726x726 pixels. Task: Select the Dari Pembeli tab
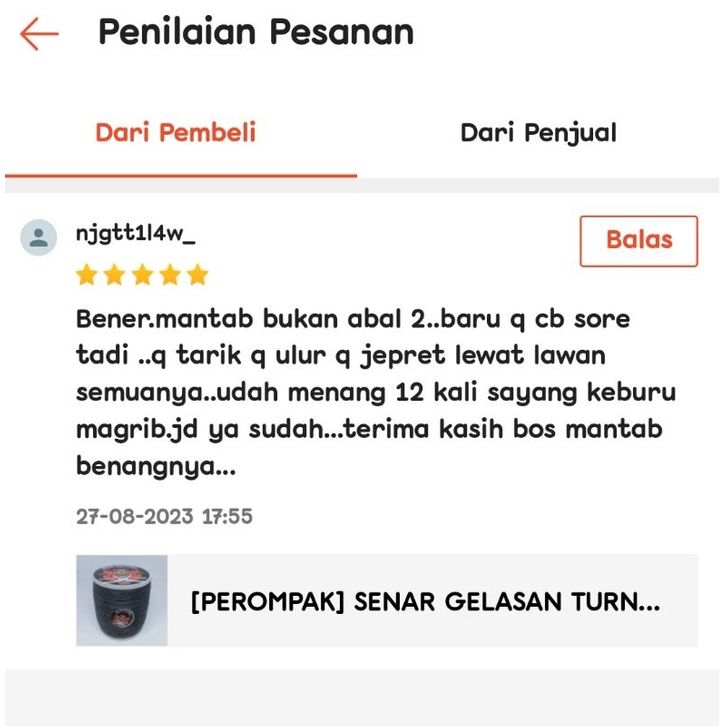coord(176,133)
